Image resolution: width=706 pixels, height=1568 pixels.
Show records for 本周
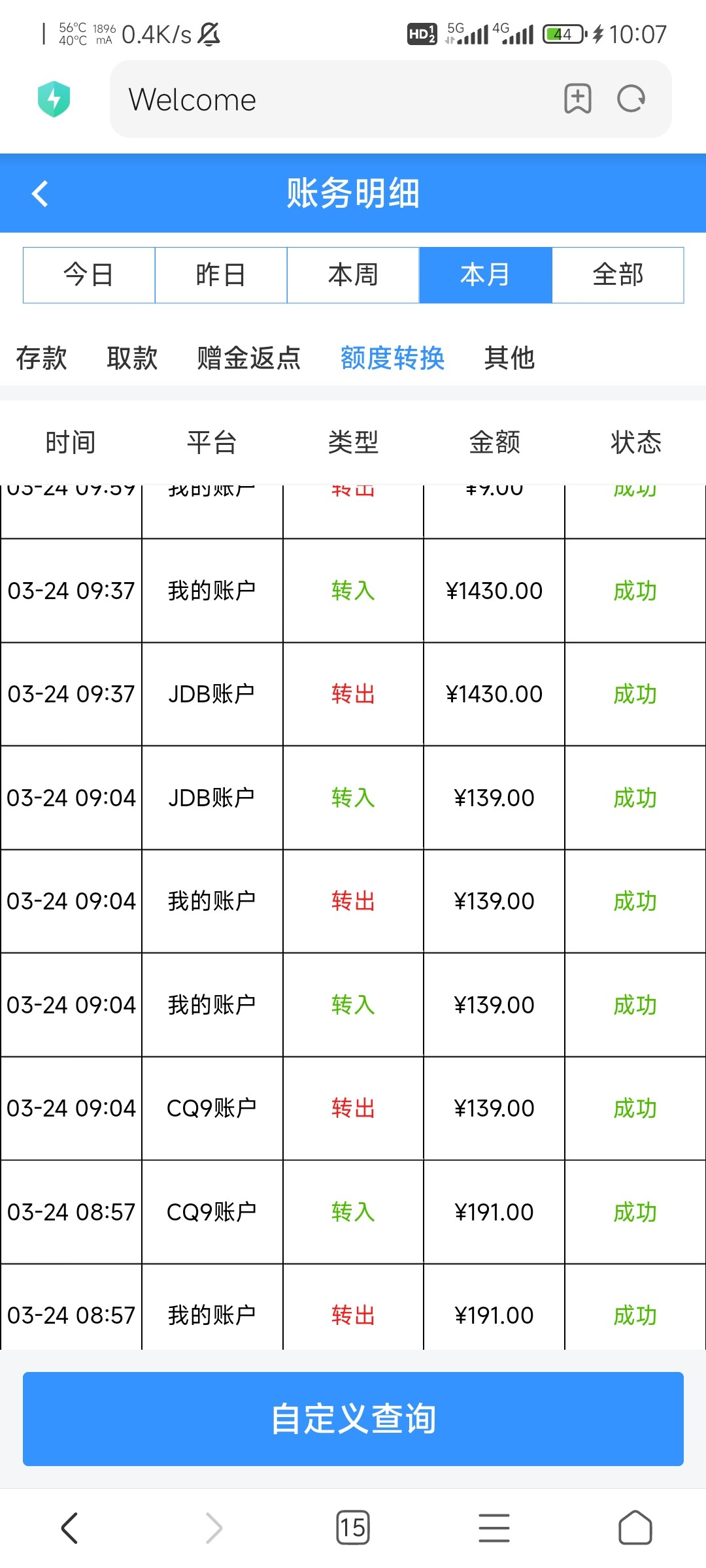[x=353, y=275]
